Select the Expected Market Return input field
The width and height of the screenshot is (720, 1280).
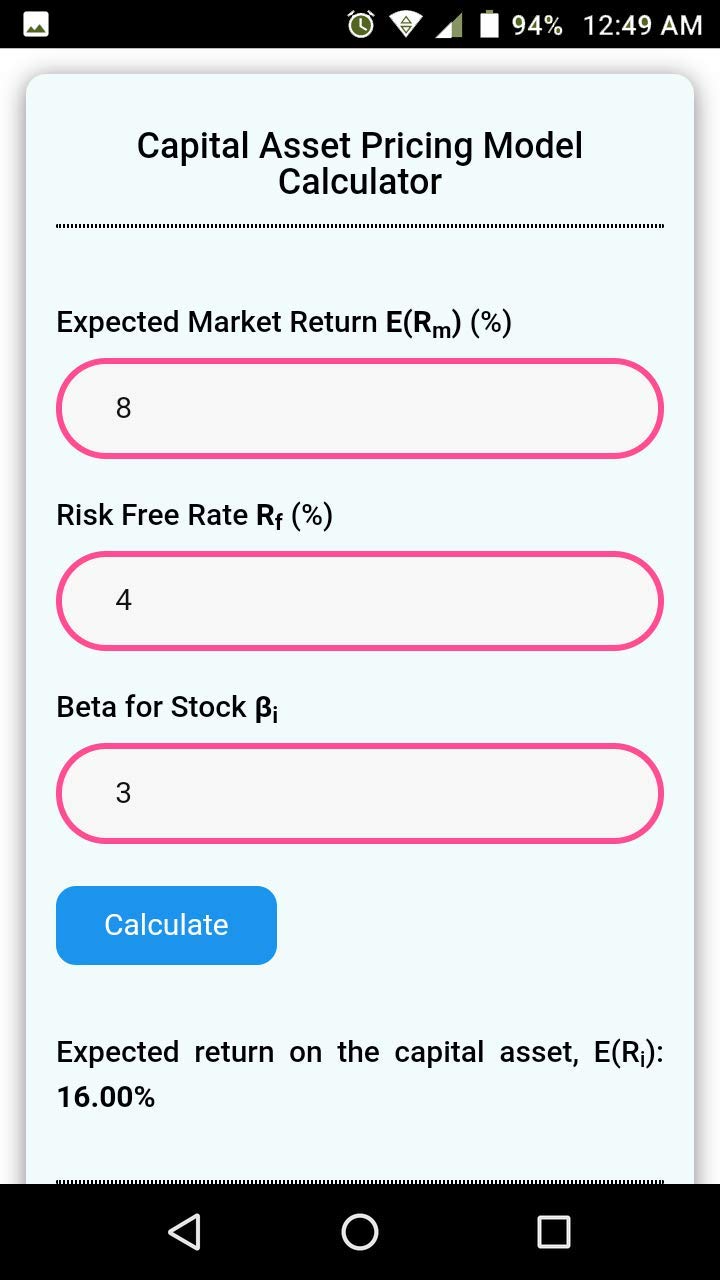[360, 408]
